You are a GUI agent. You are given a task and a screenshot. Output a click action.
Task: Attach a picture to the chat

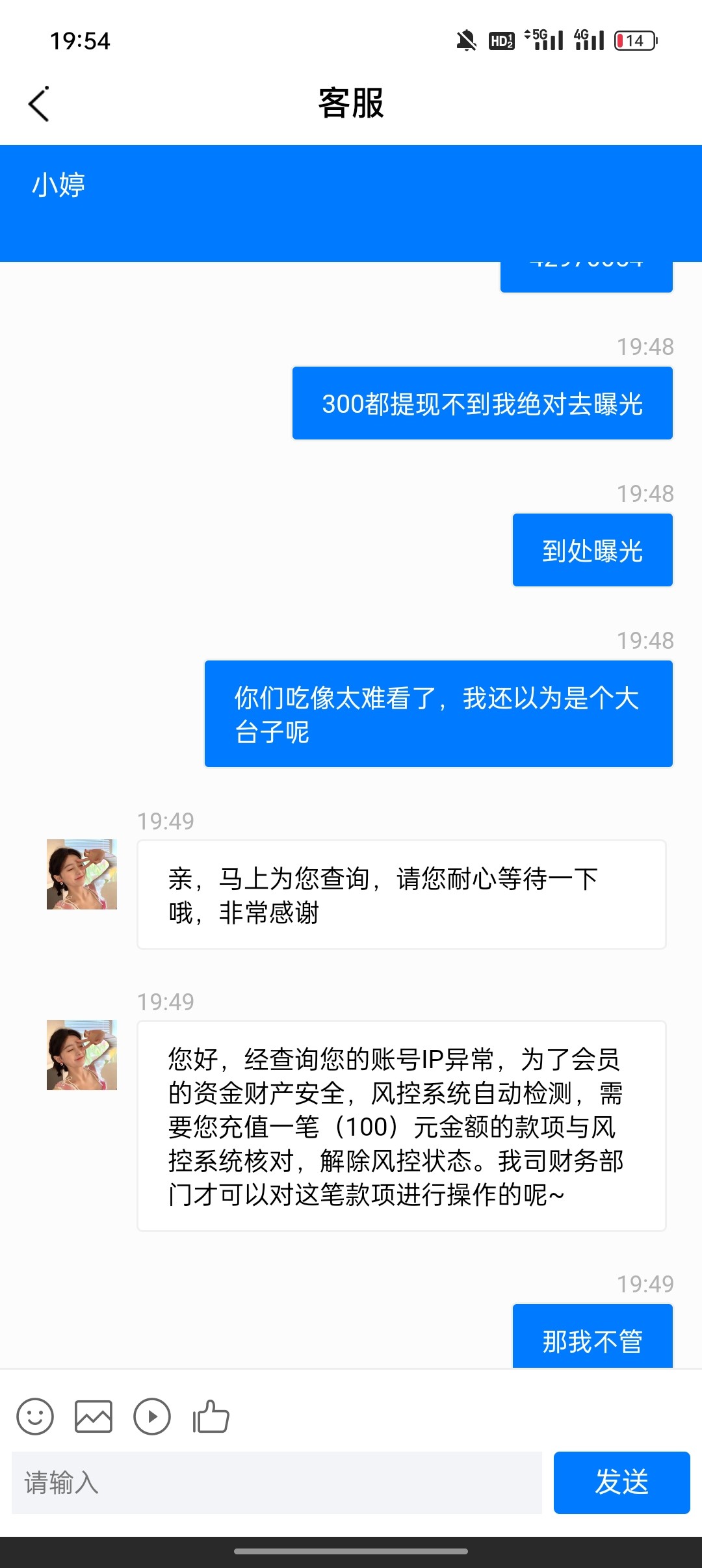point(94,1417)
